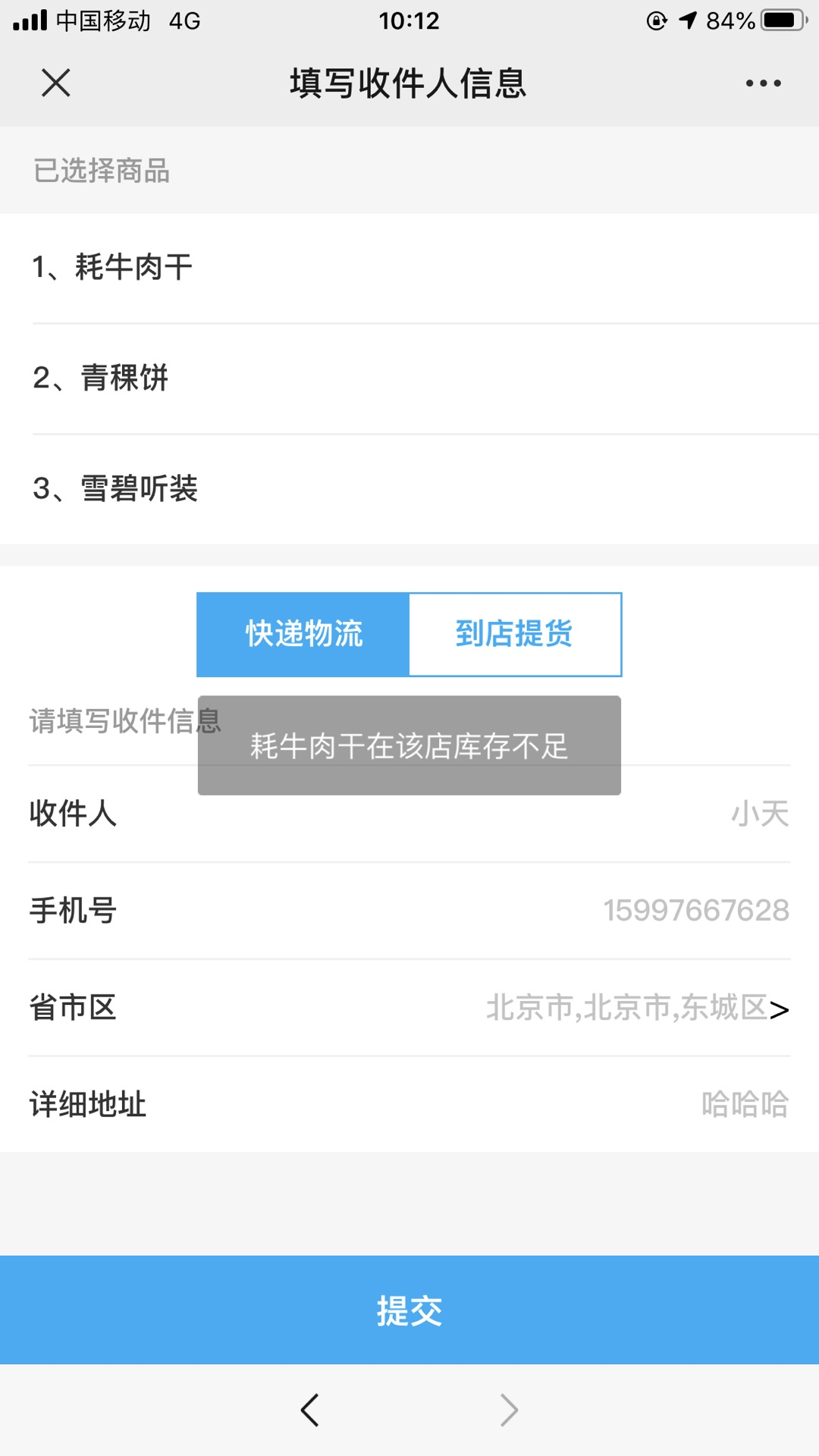Tap the stock shortage toast message
Image resolution: width=819 pixels, height=1456 pixels.
point(409,746)
